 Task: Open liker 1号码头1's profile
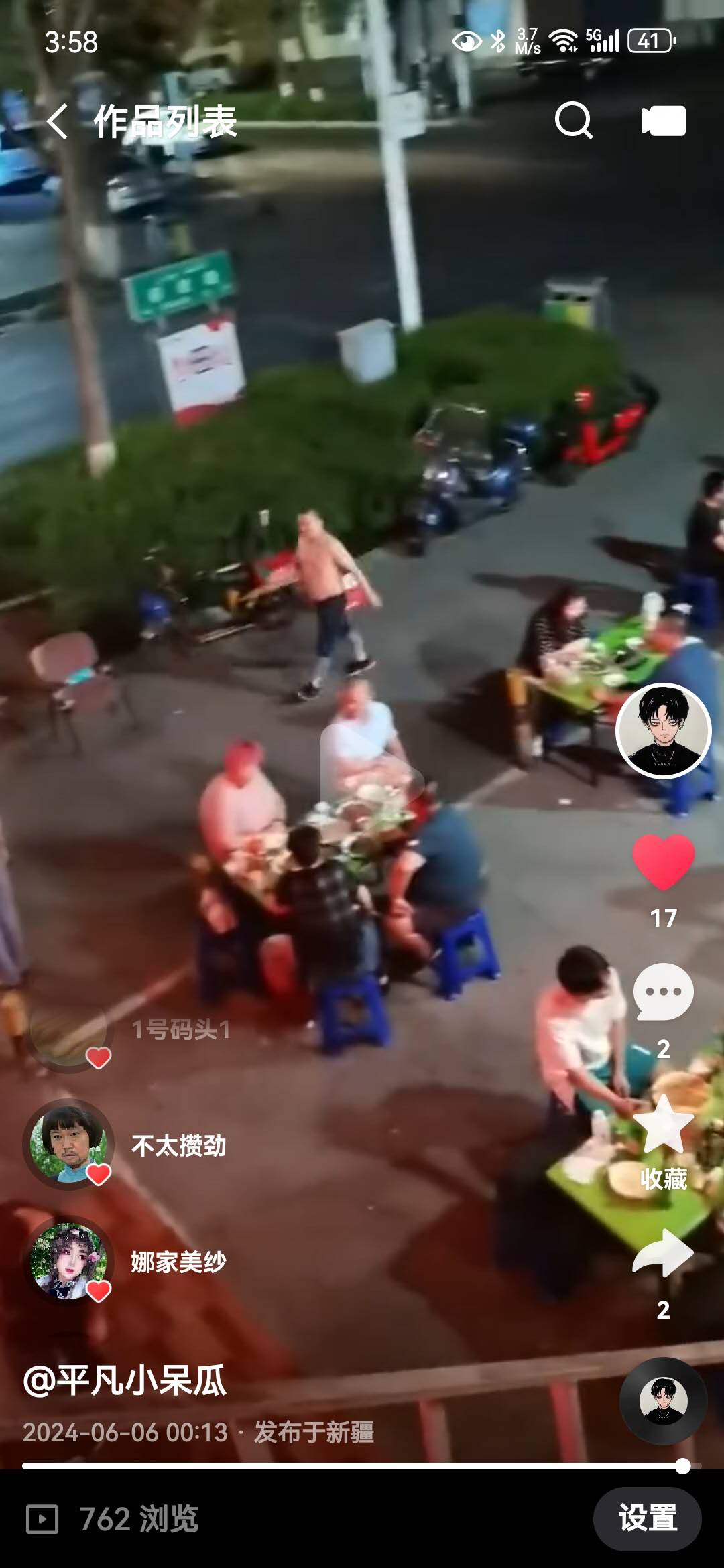(69, 1029)
